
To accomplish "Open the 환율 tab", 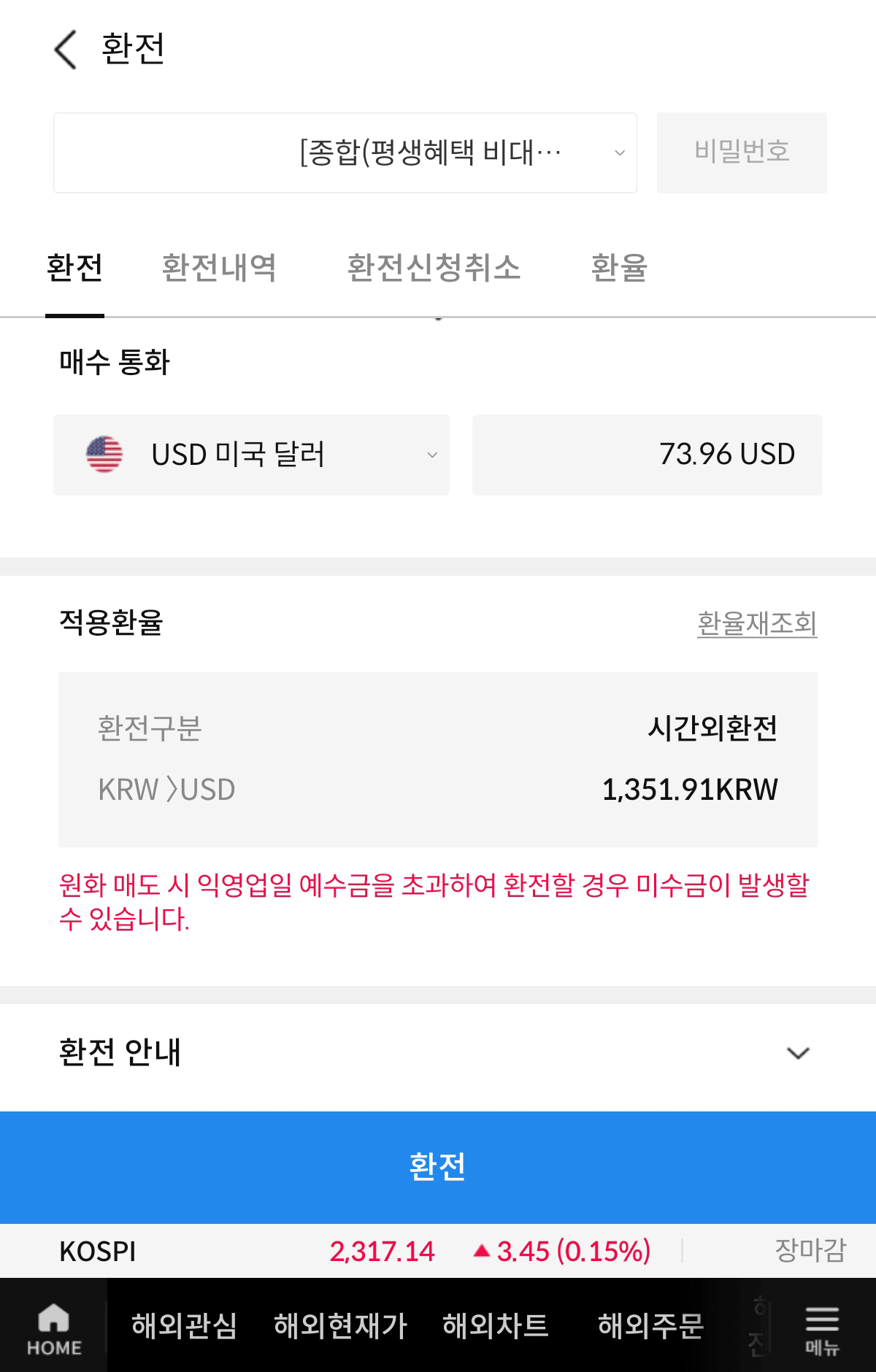I will pyautogui.click(x=620, y=269).
